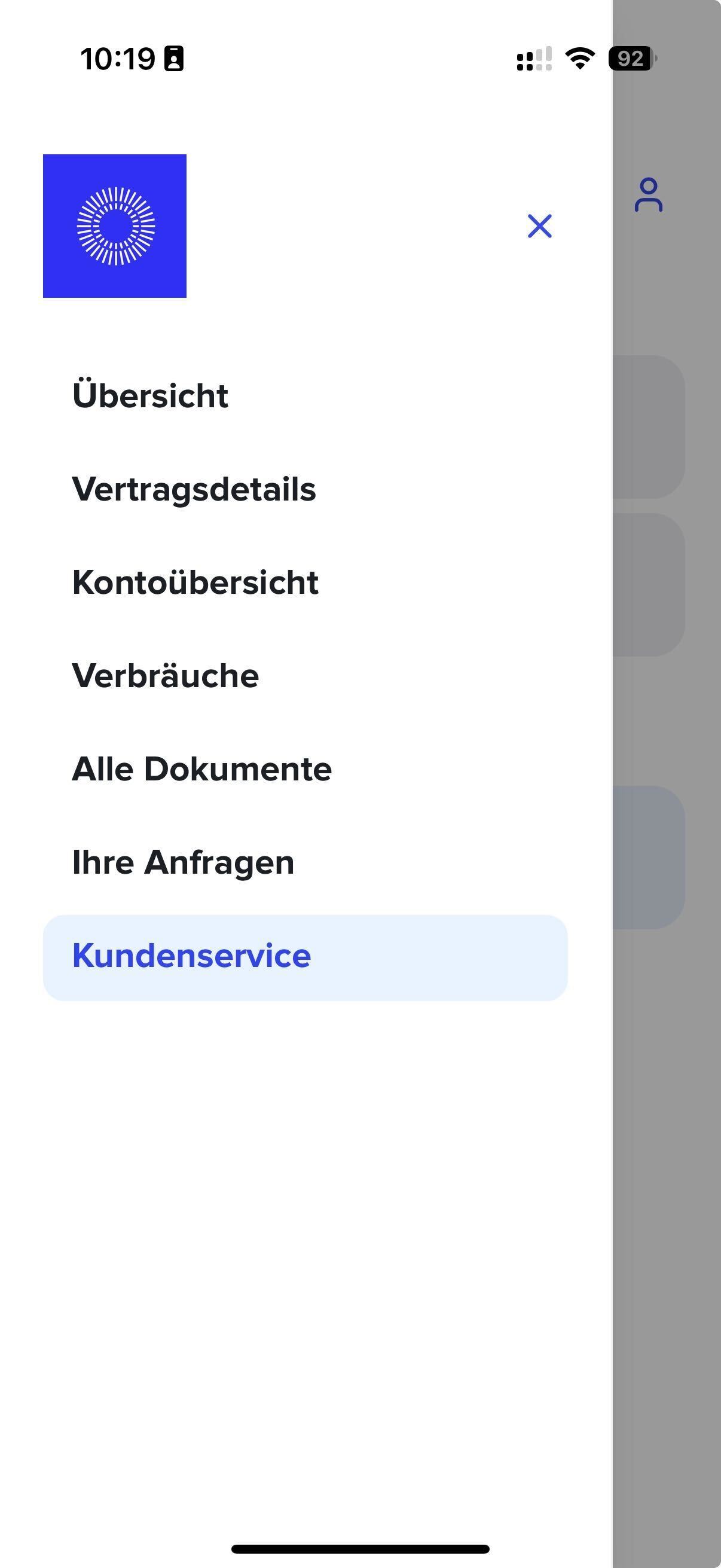Image resolution: width=721 pixels, height=1568 pixels.
Task: Open Alle Dokumente
Action: 202,769
